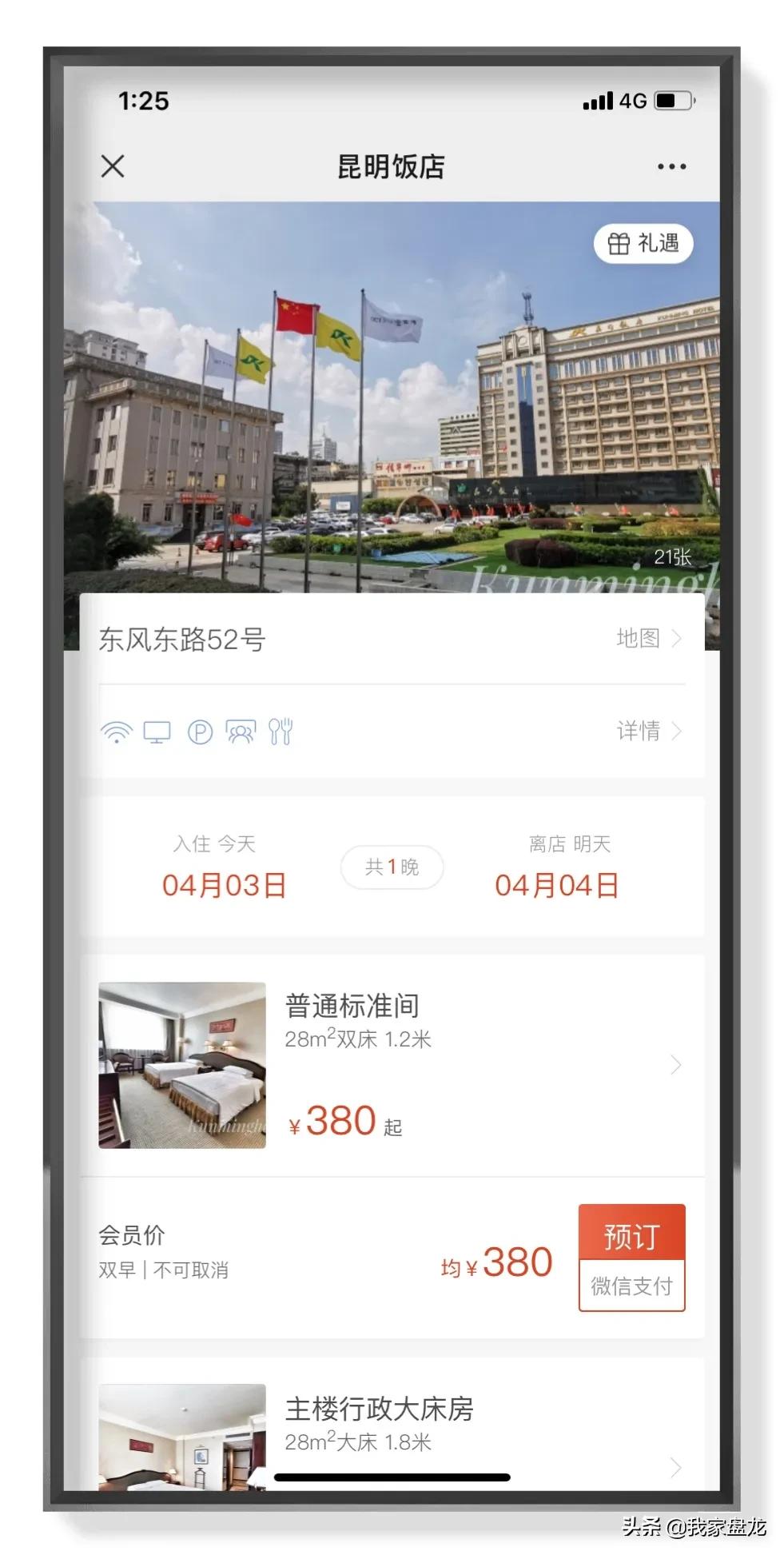The image size is (784, 1555).
Task: Click the meeting room amenity icon
Action: pyautogui.click(x=242, y=732)
